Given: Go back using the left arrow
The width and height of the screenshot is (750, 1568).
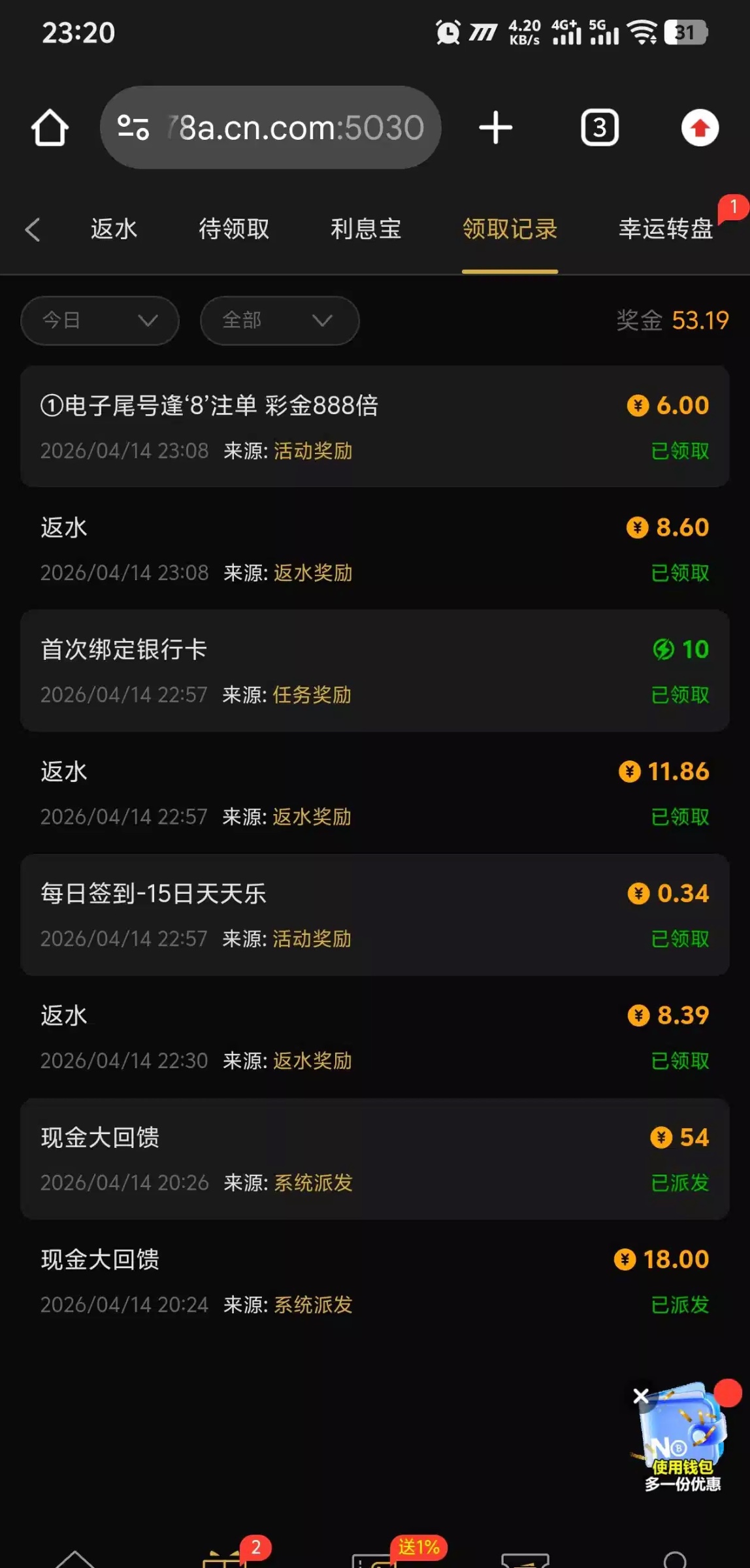Looking at the screenshot, I should click(33, 229).
